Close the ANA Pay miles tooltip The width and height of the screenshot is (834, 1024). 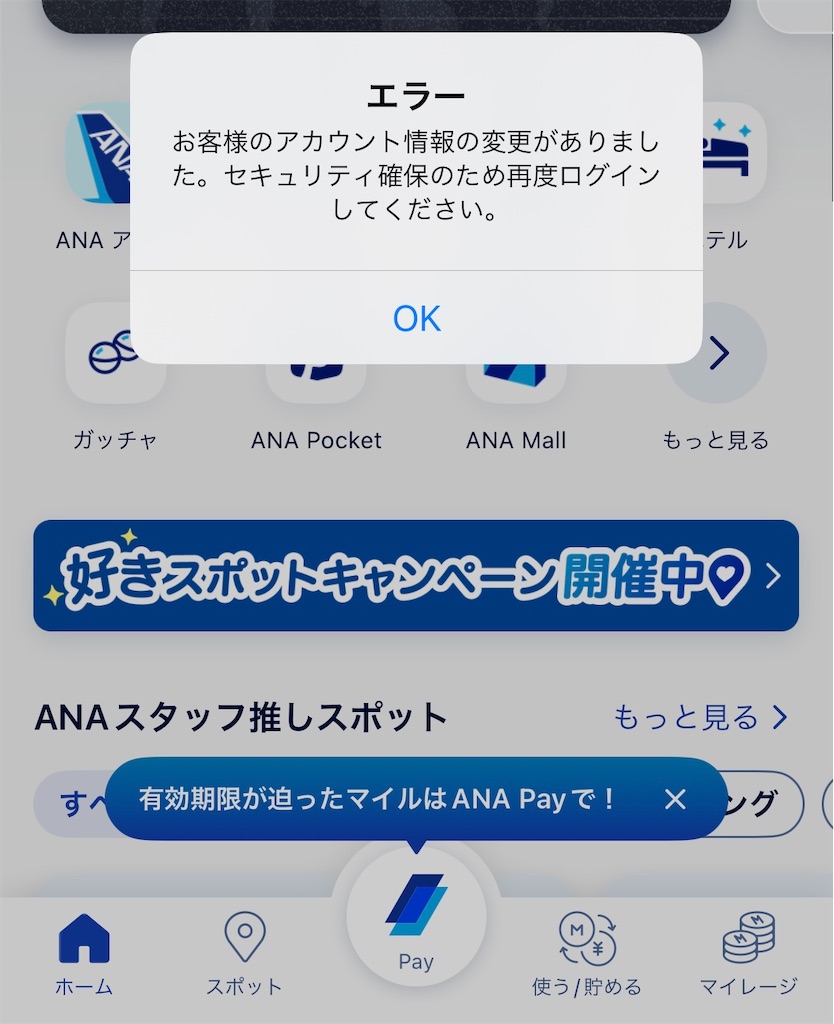[x=675, y=800]
